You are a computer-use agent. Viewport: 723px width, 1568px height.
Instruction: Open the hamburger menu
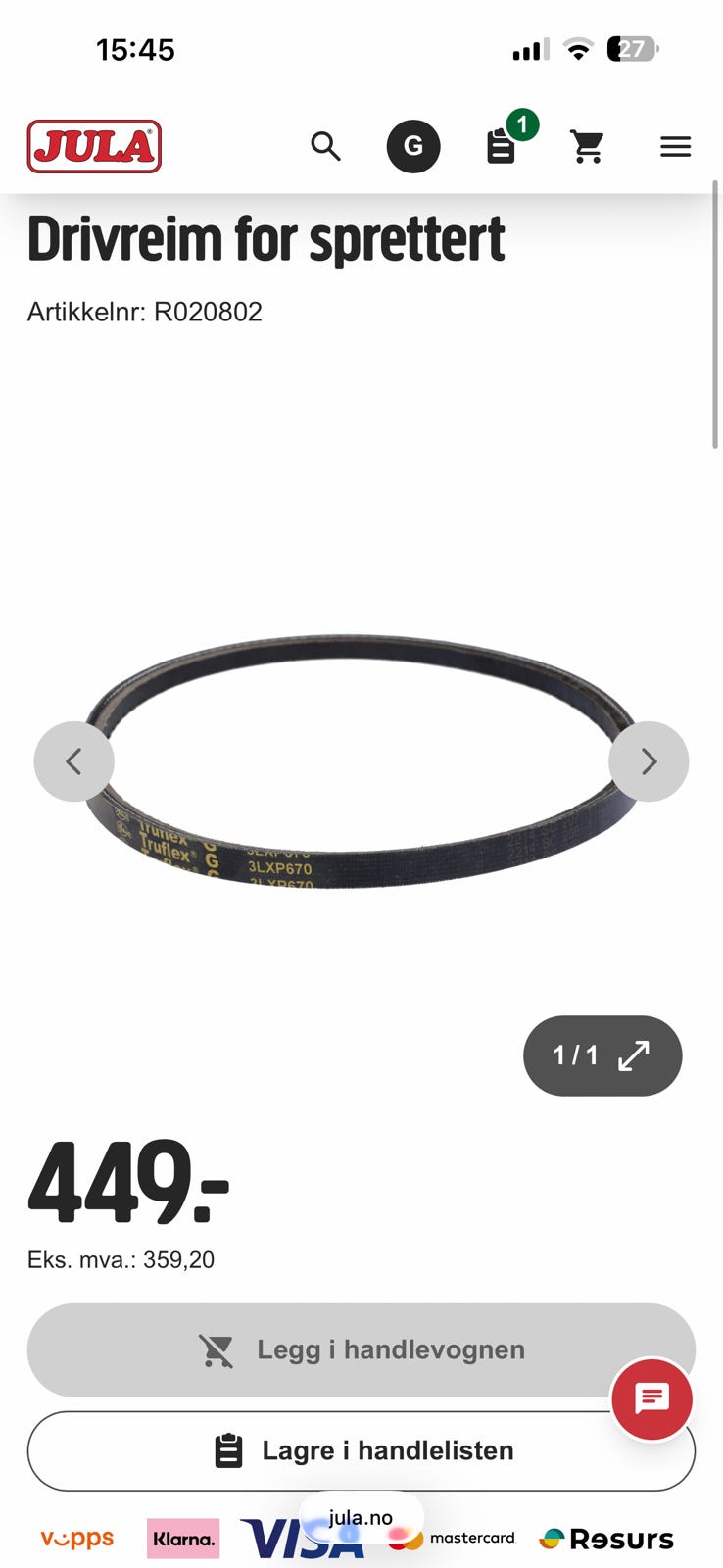point(675,147)
